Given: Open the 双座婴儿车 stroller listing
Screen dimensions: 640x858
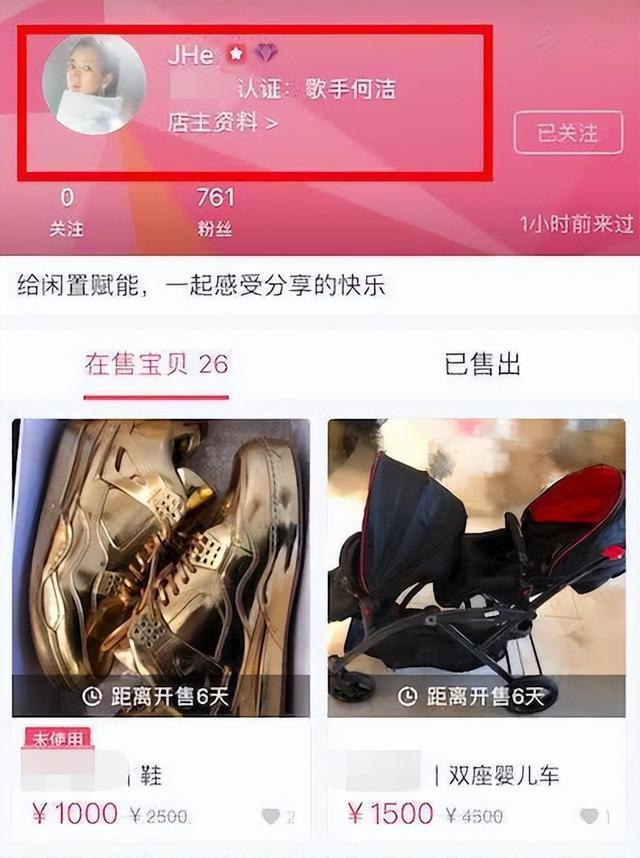Looking at the screenshot, I should point(476,567).
